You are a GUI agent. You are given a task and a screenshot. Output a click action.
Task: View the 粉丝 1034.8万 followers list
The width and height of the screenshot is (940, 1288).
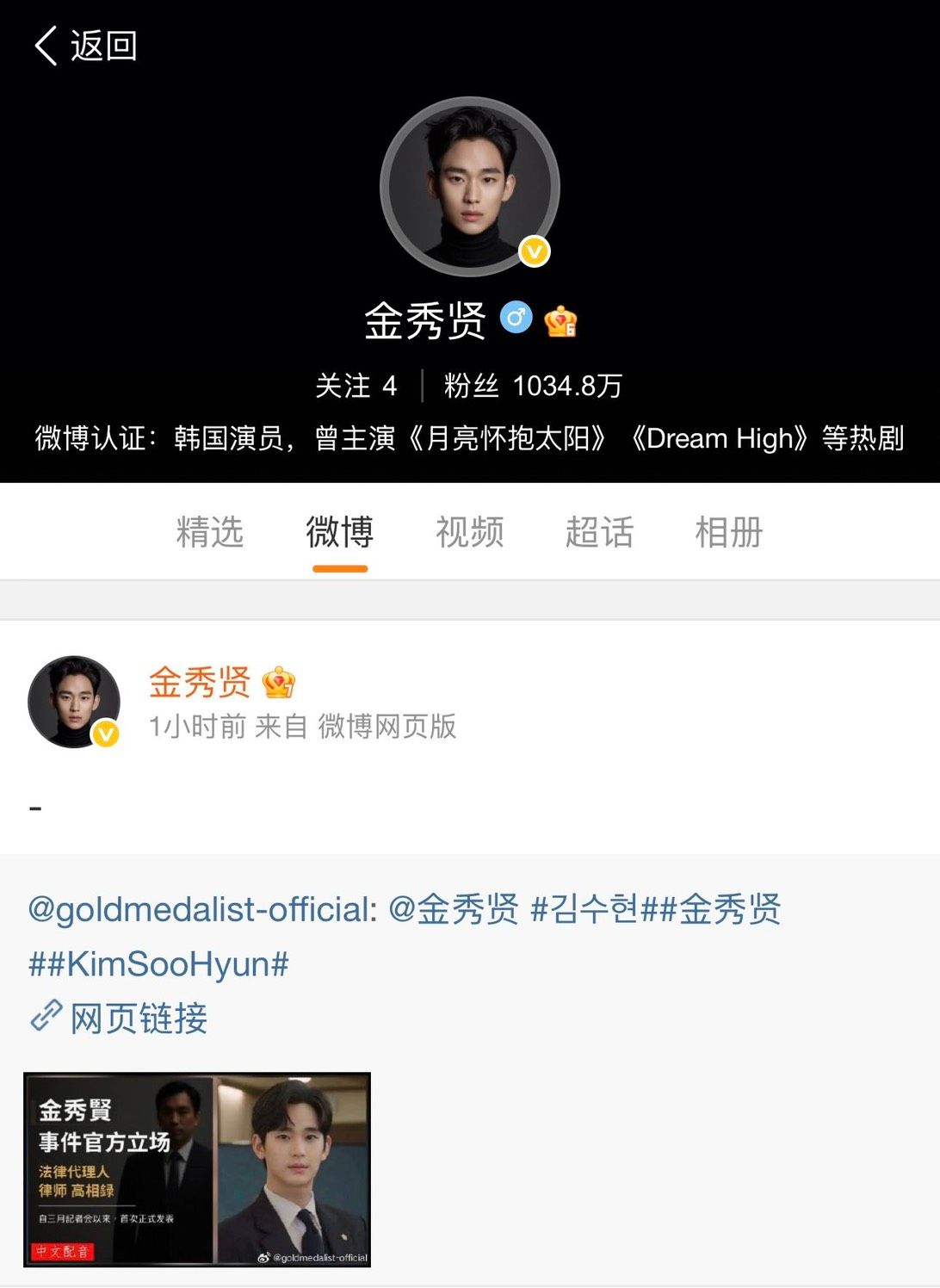point(533,386)
